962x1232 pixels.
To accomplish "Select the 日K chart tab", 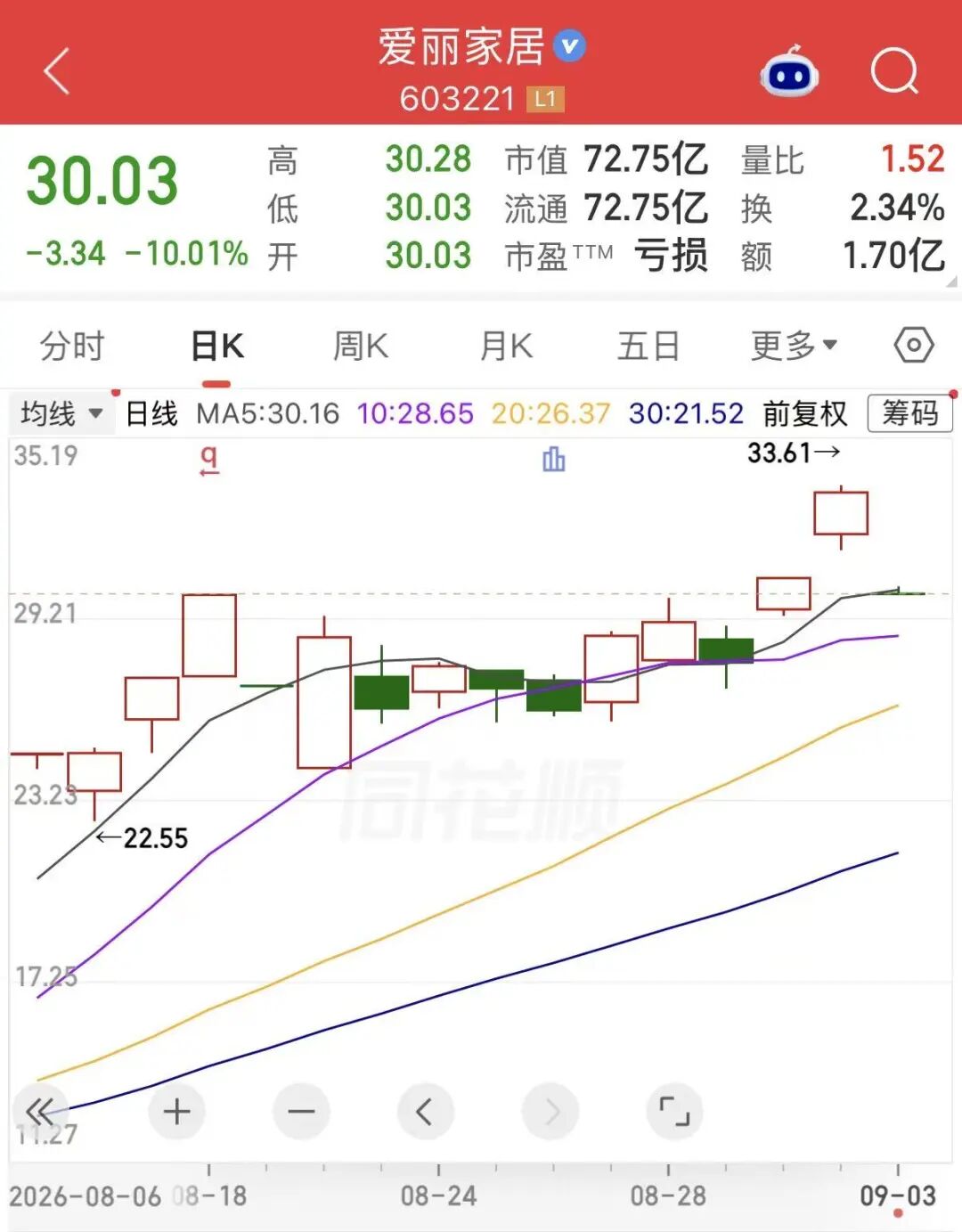I will (x=217, y=346).
